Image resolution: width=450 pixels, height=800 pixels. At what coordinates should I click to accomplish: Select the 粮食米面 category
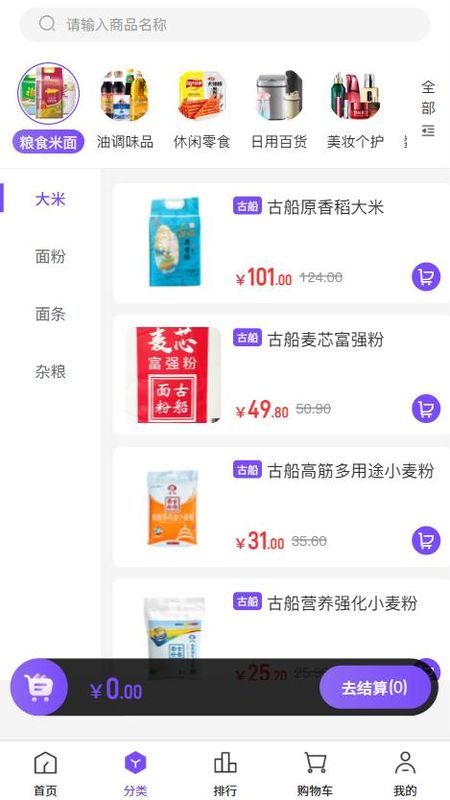(x=48, y=108)
